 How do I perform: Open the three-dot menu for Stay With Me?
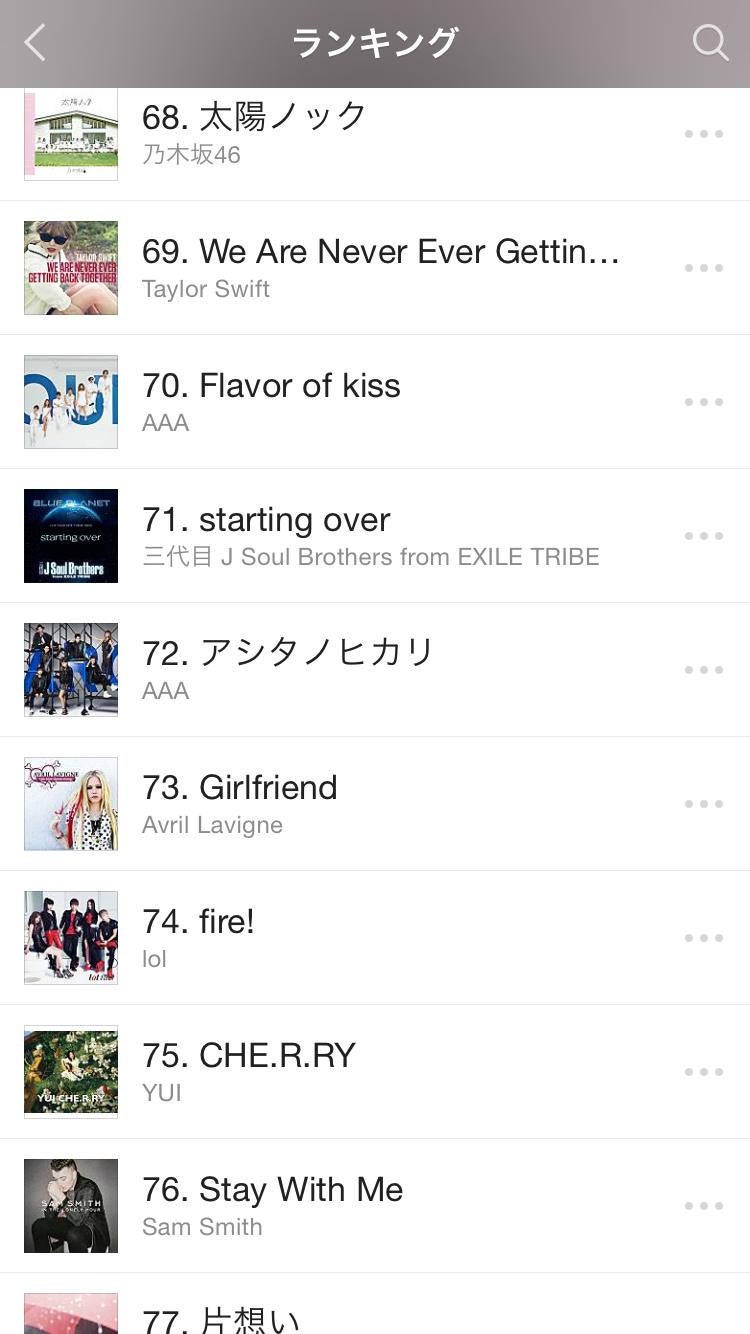pyautogui.click(x=704, y=1206)
